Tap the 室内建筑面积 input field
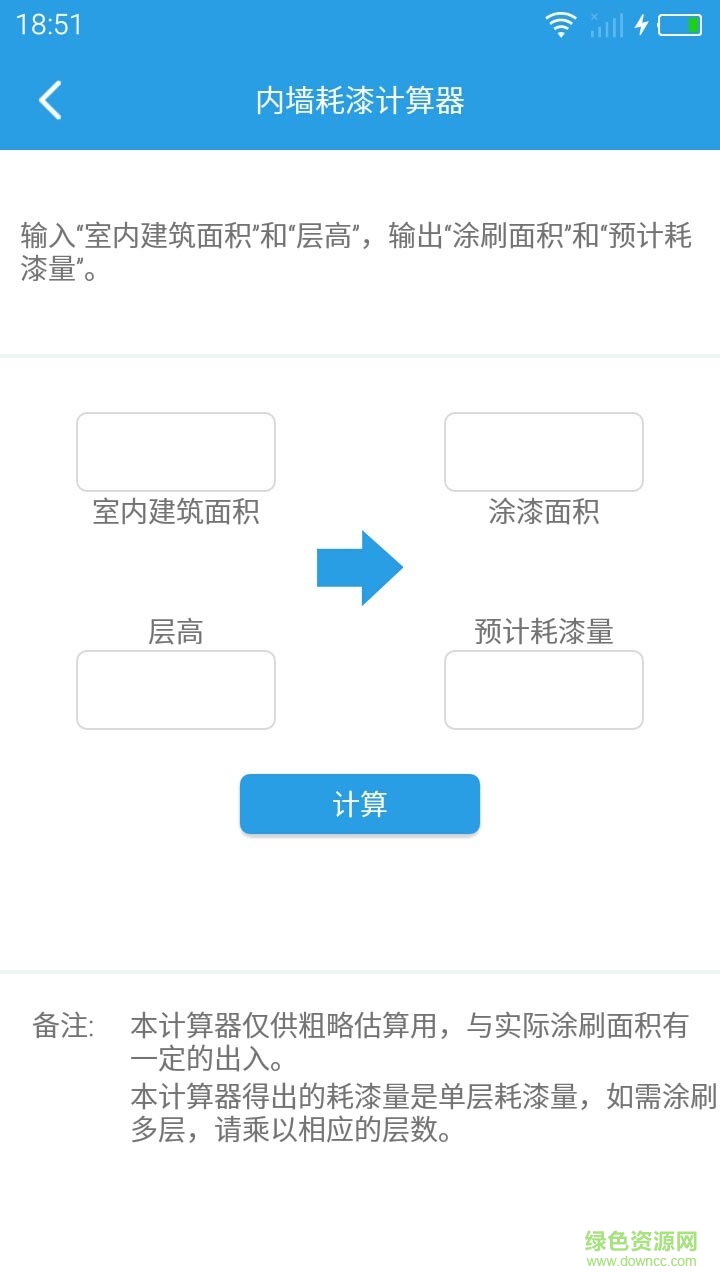Screen dimensions: 720x1280 [x=176, y=451]
